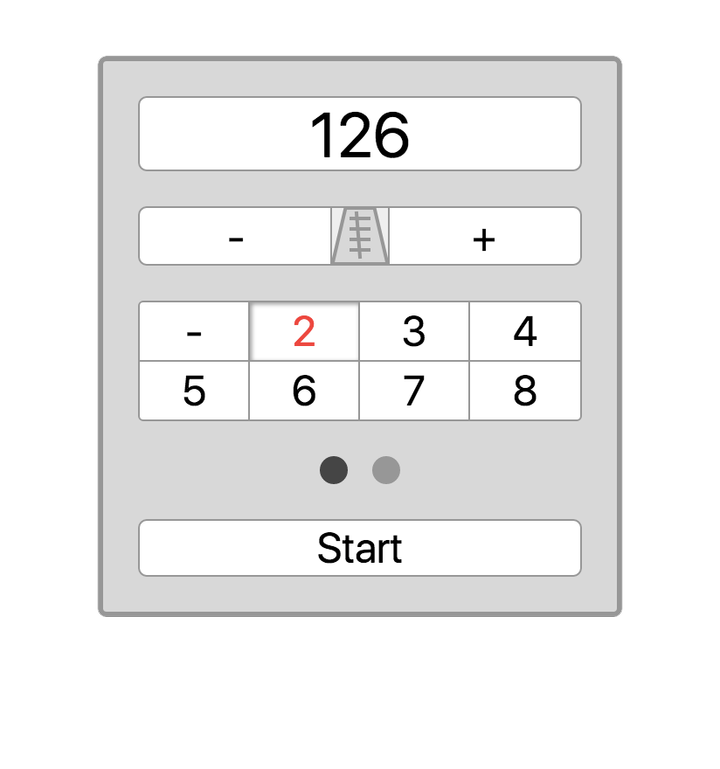Set beat count to 6
The image size is (720, 769).
[304, 391]
